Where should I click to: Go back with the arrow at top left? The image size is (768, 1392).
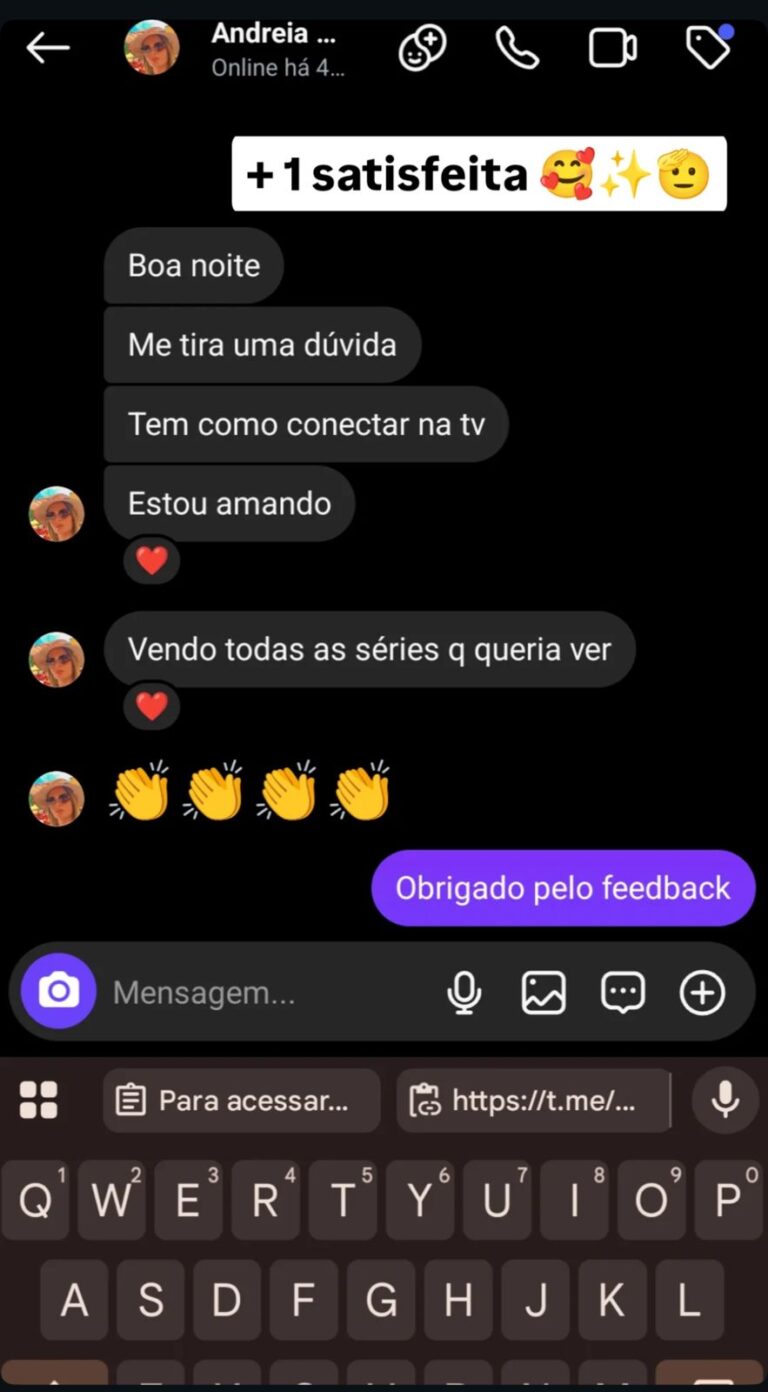click(48, 47)
